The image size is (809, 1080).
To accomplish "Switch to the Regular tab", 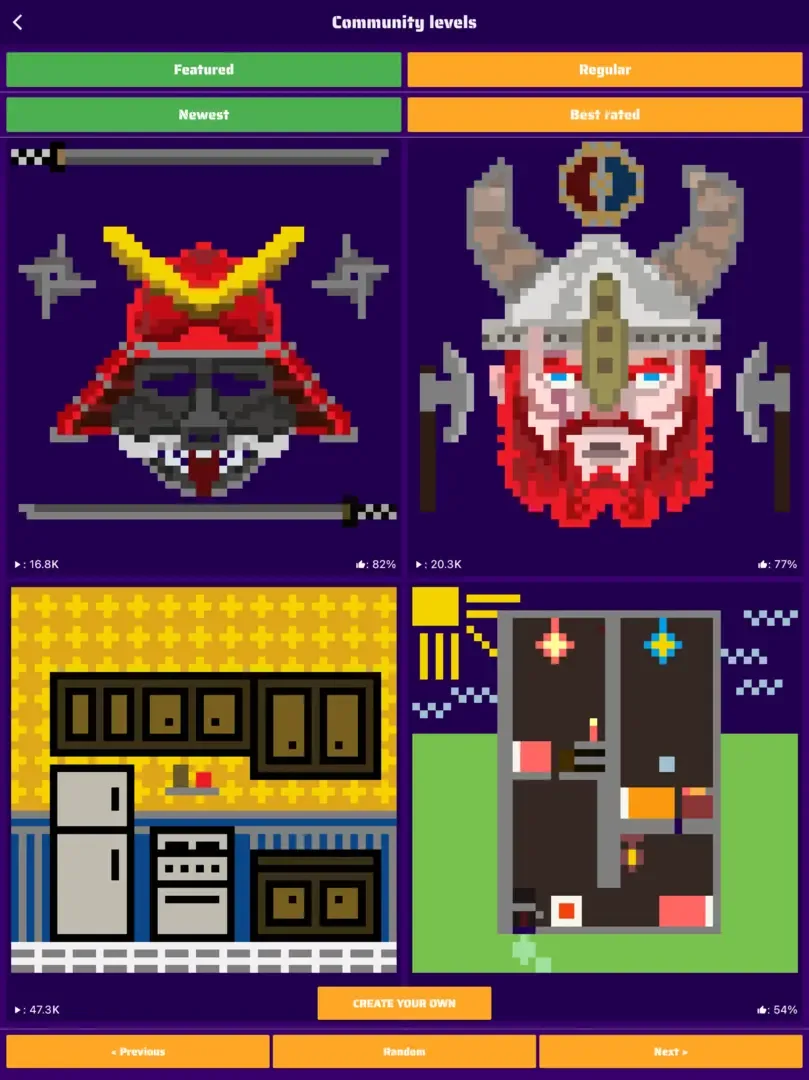I will coord(604,70).
